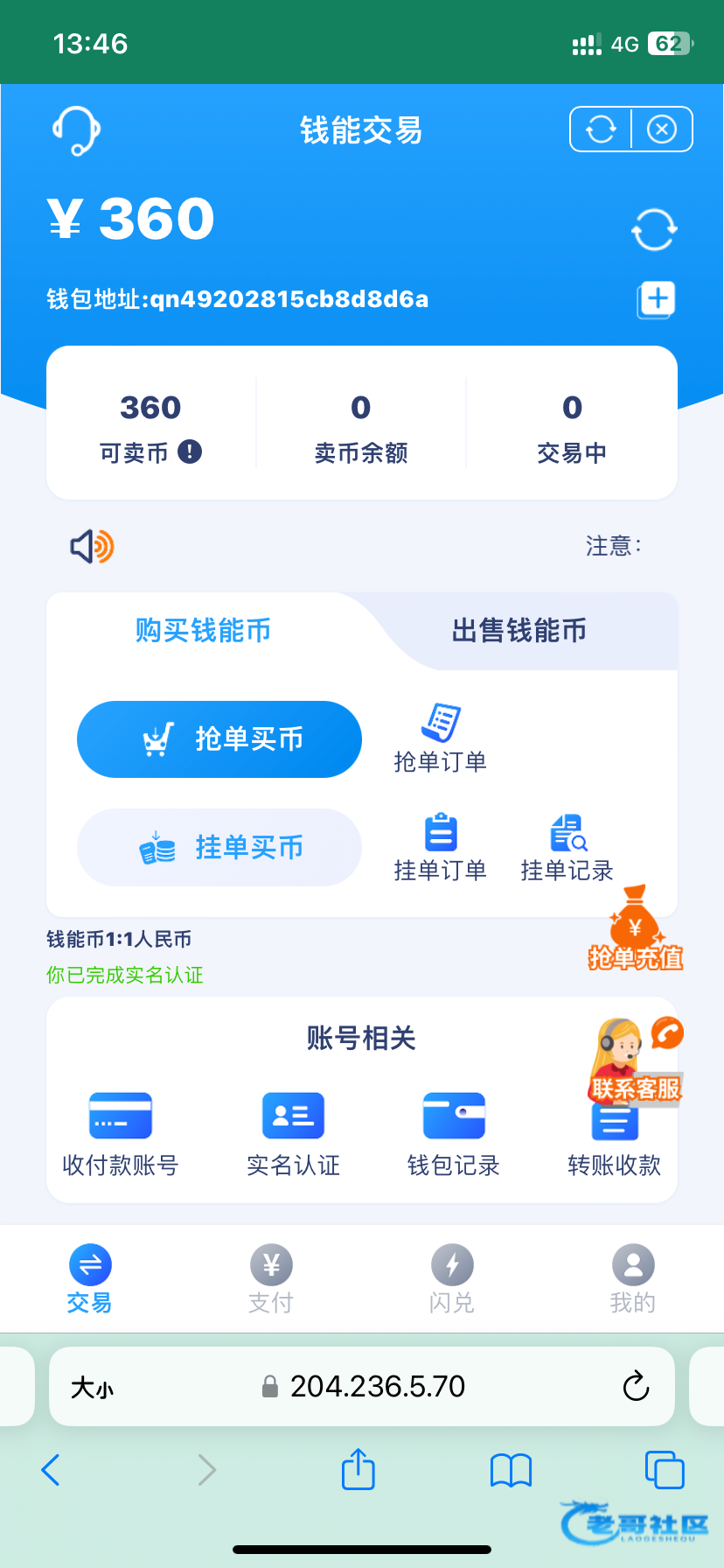Screen dimensions: 724x1568
Task: Close the page via the X icon
Action: (662, 129)
